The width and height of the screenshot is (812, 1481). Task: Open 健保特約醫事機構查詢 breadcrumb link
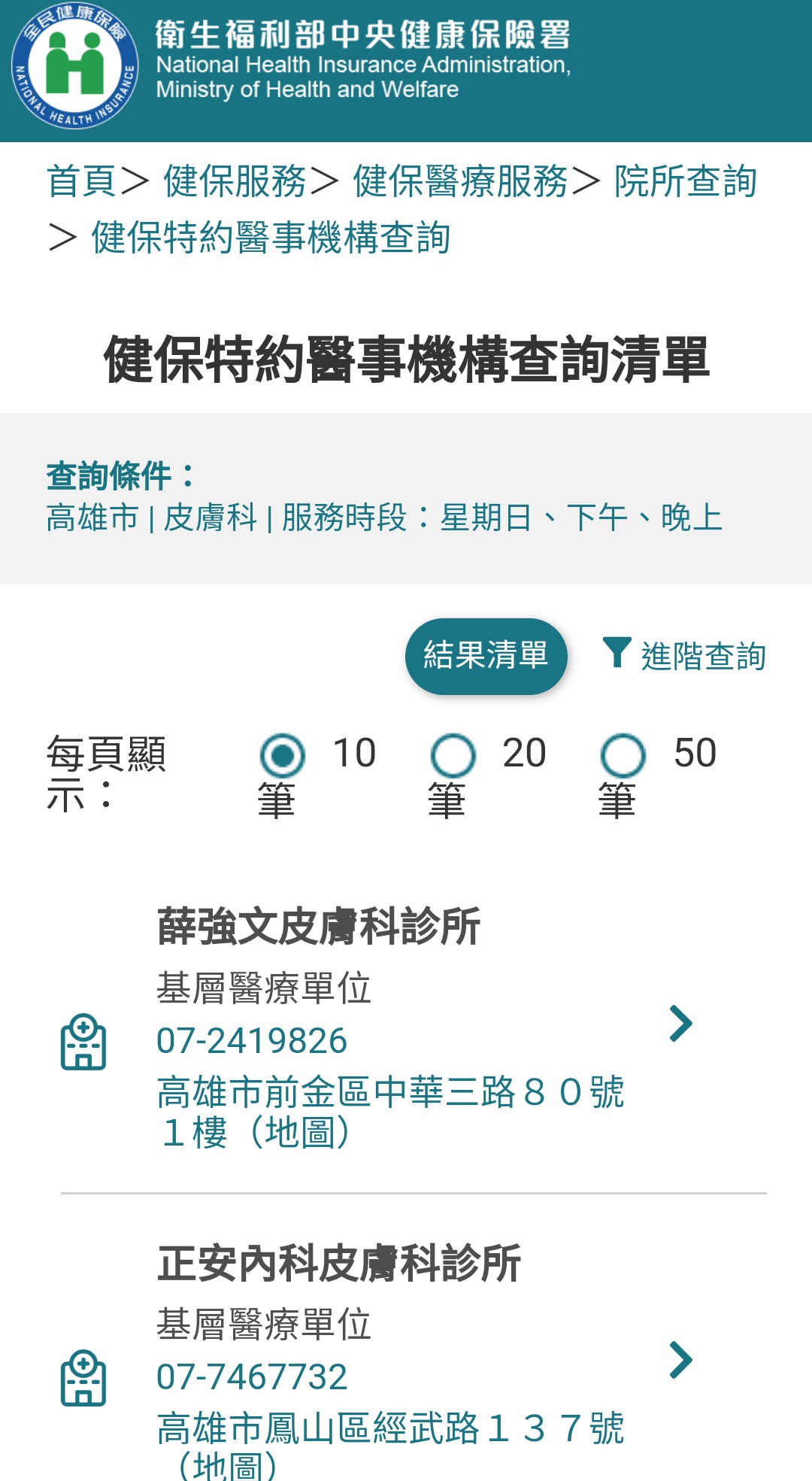(x=271, y=238)
